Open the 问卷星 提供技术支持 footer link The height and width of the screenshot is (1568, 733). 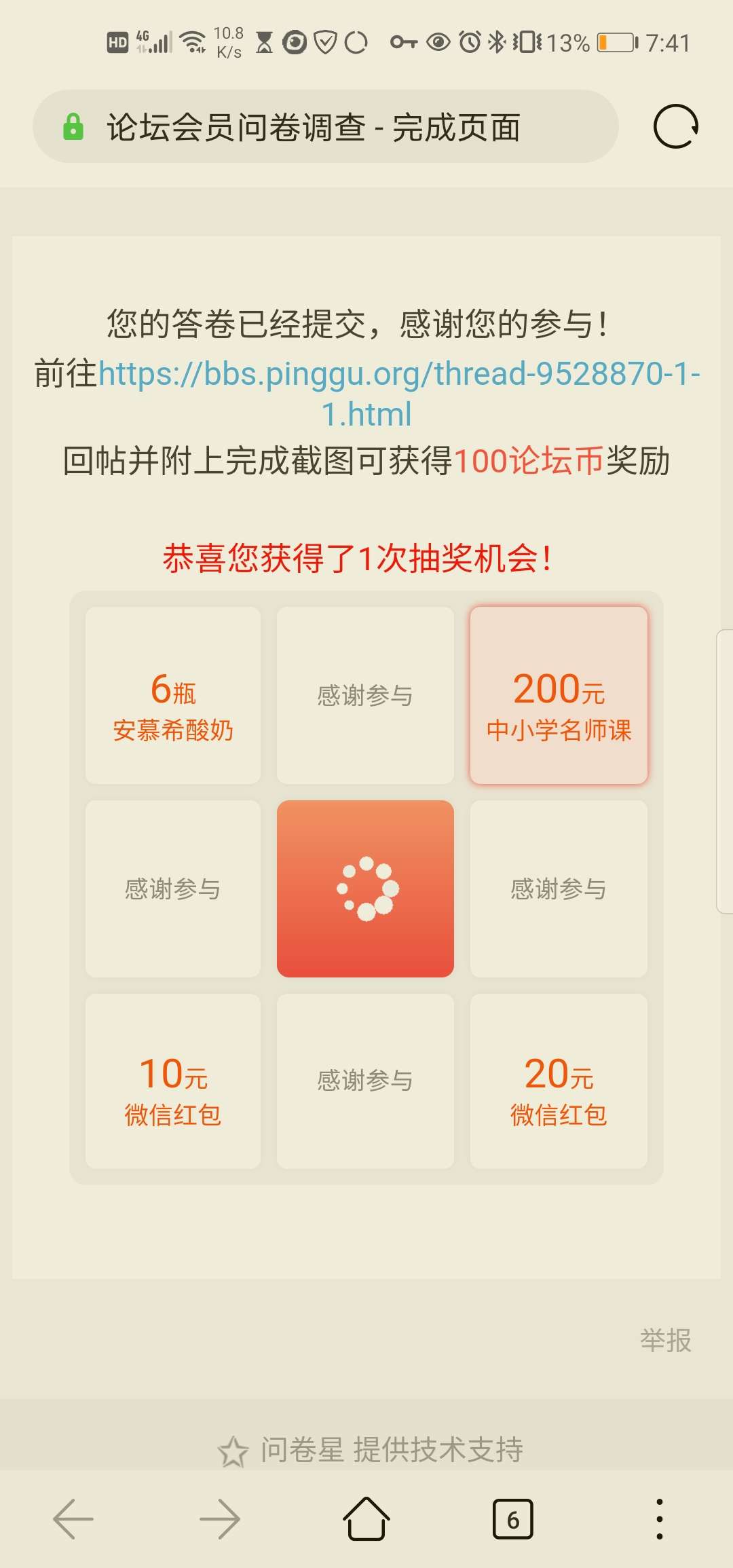(x=371, y=1449)
